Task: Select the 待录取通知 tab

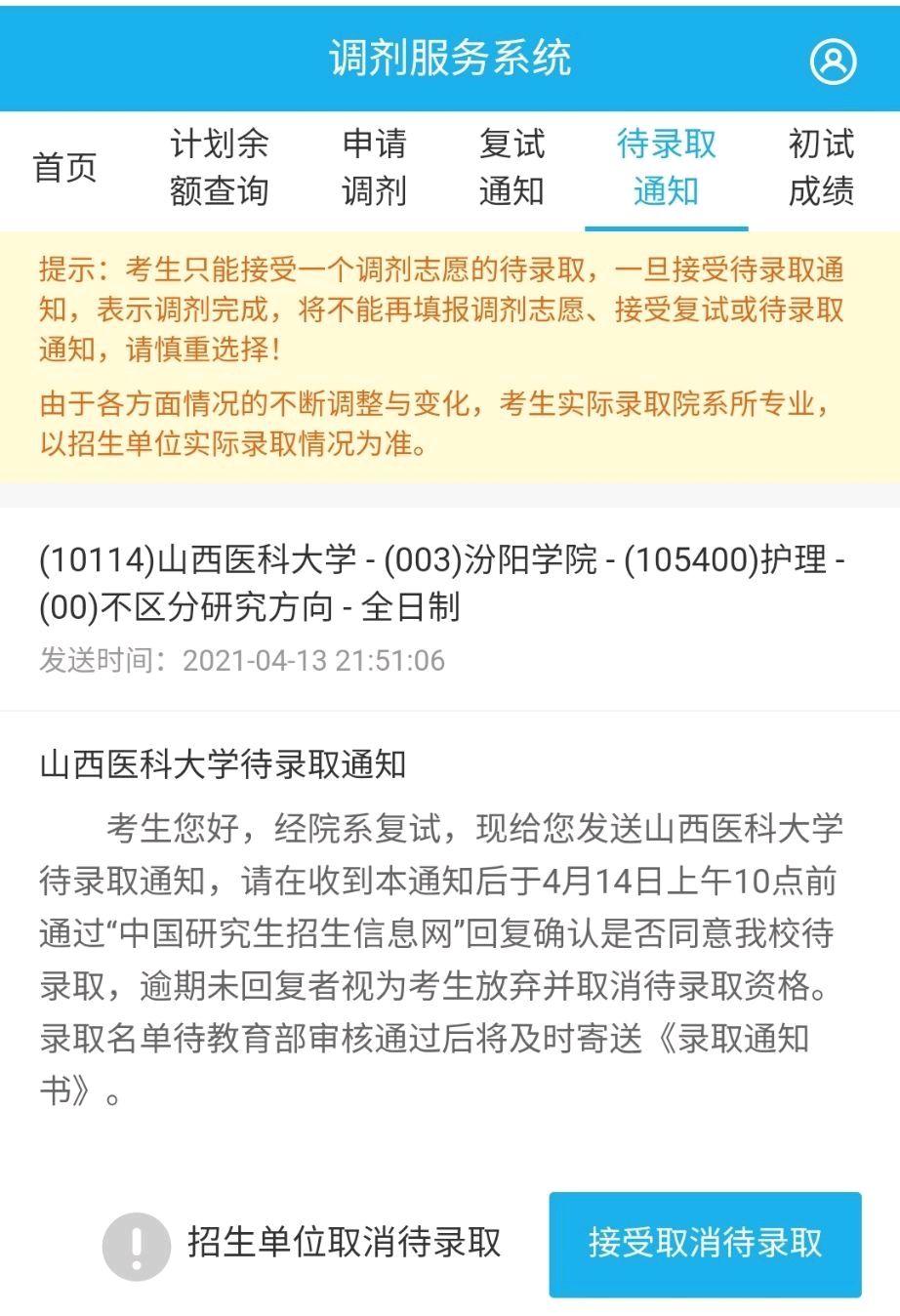Action: (x=667, y=168)
